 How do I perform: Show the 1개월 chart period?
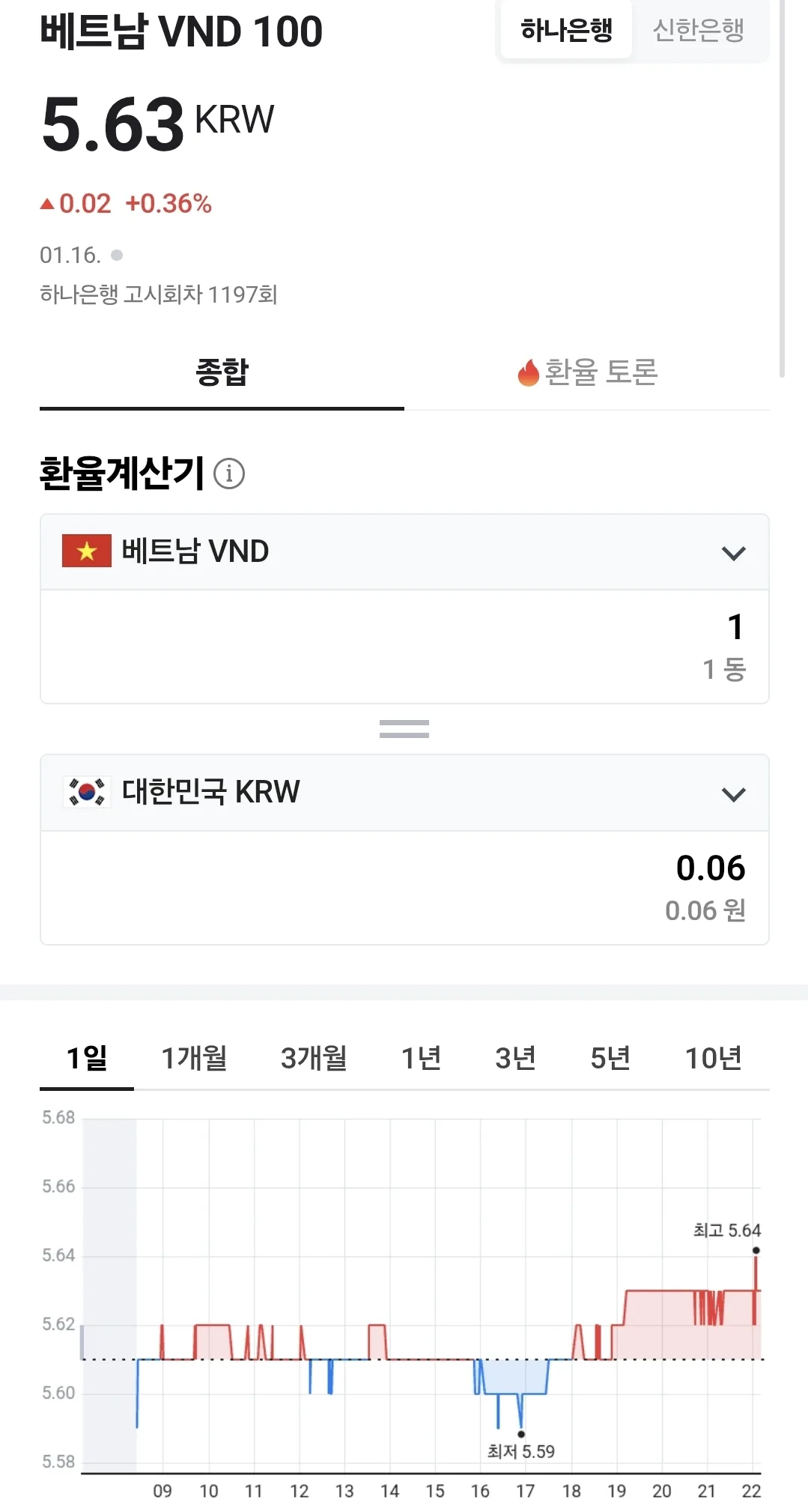pyautogui.click(x=195, y=1058)
